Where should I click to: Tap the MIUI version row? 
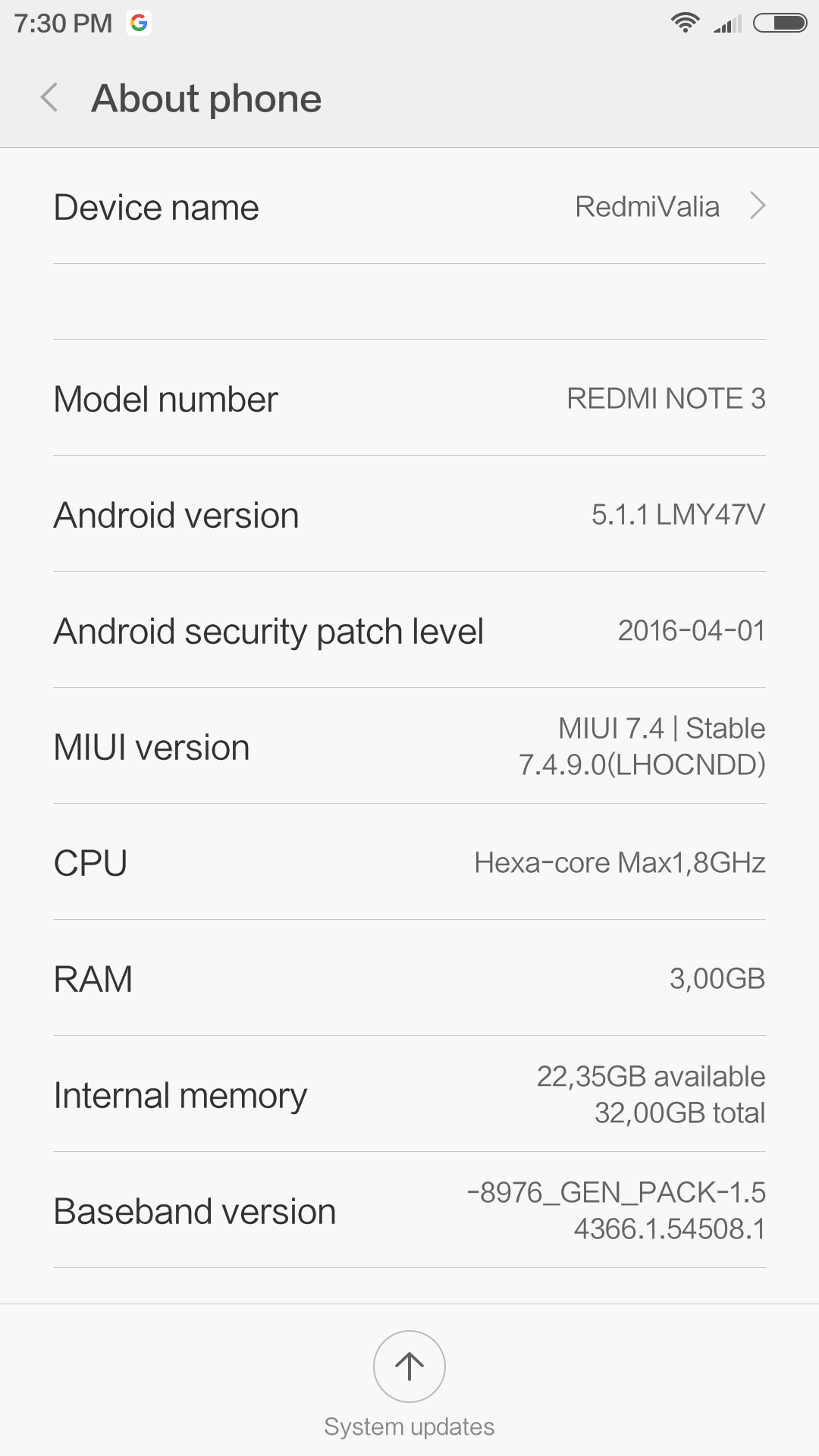(x=409, y=747)
